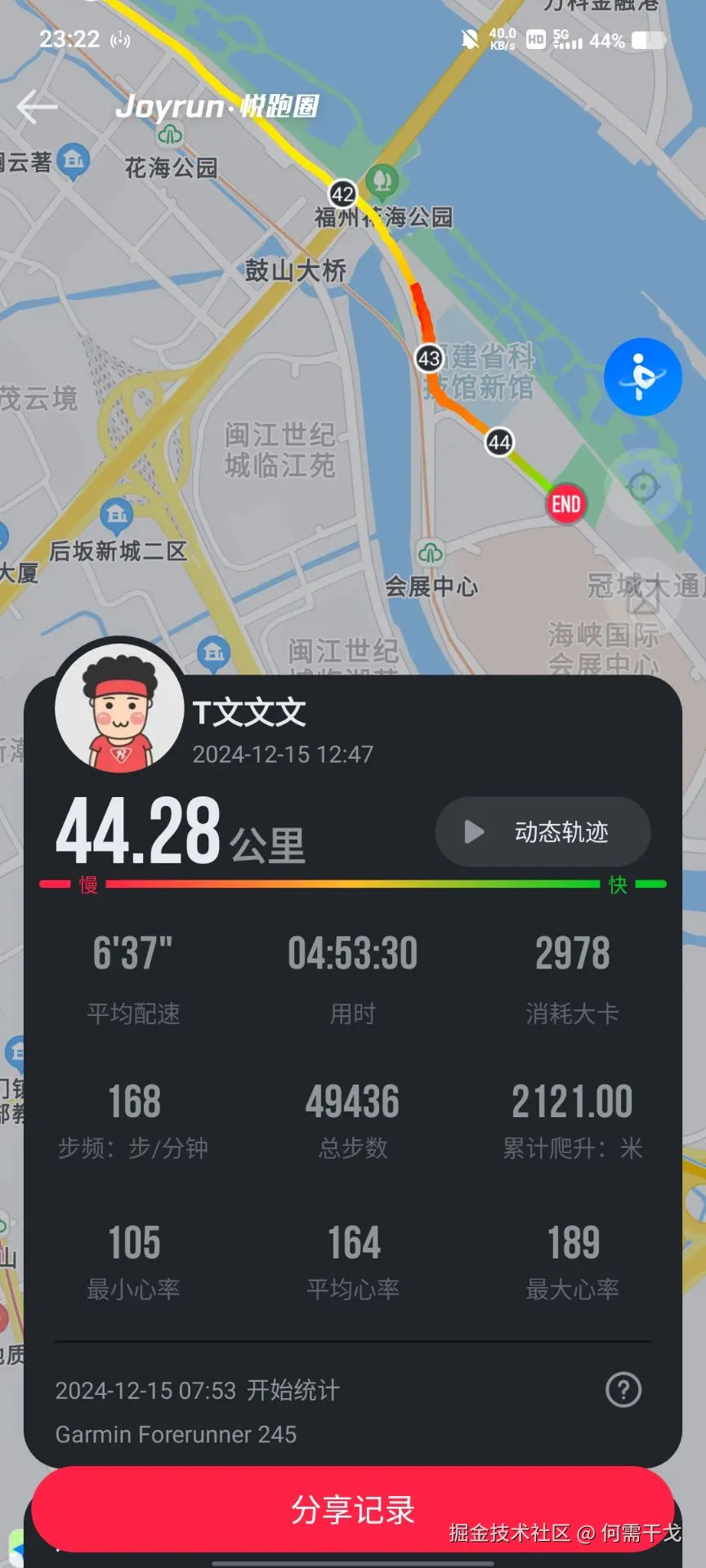This screenshot has width=706, height=1568.
Task: Tap the 会展中心 subway icon
Action: click(x=428, y=550)
